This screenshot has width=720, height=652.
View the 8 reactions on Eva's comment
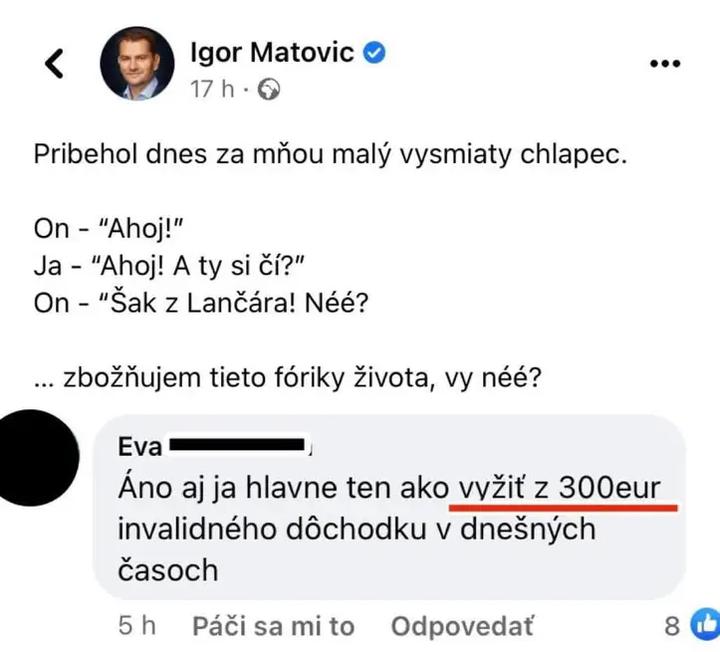click(x=689, y=627)
